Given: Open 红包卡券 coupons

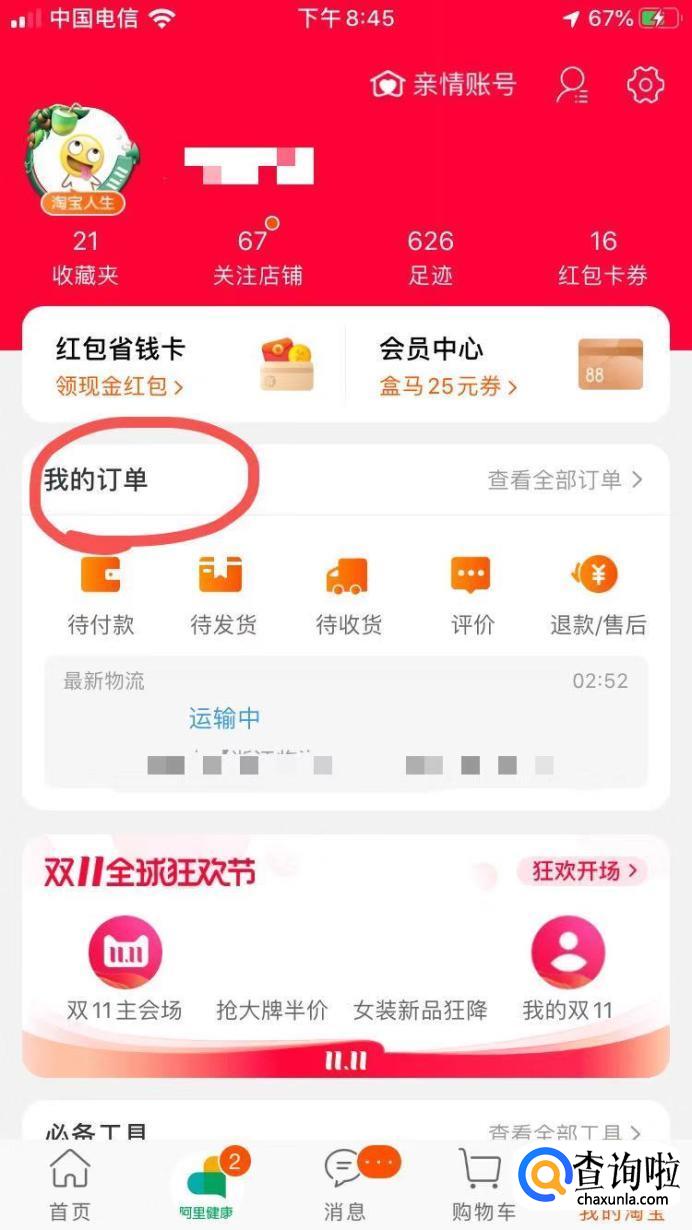Looking at the screenshot, I should click(602, 257).
